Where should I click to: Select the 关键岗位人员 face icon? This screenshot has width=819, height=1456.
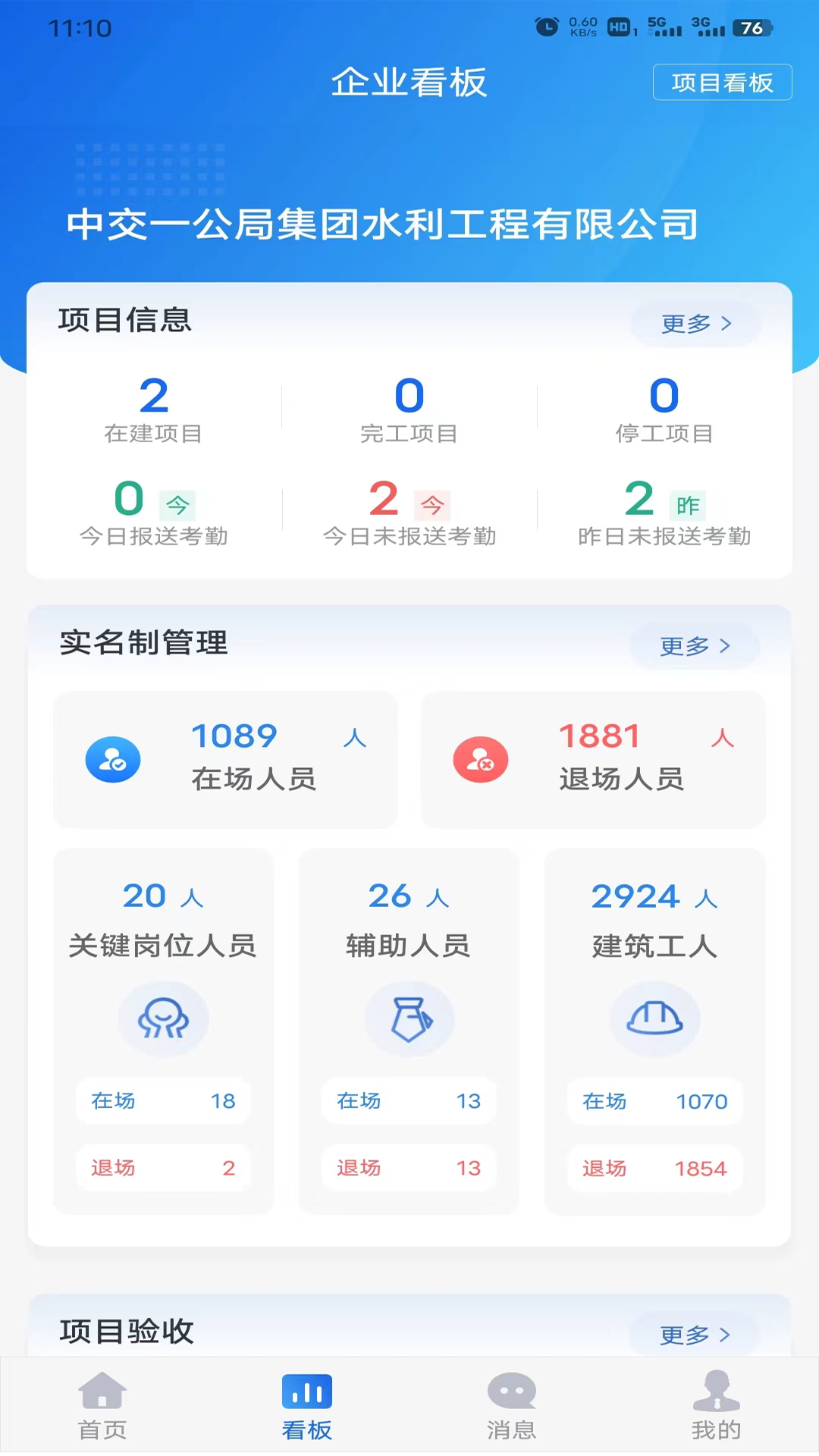point(163,1018)
